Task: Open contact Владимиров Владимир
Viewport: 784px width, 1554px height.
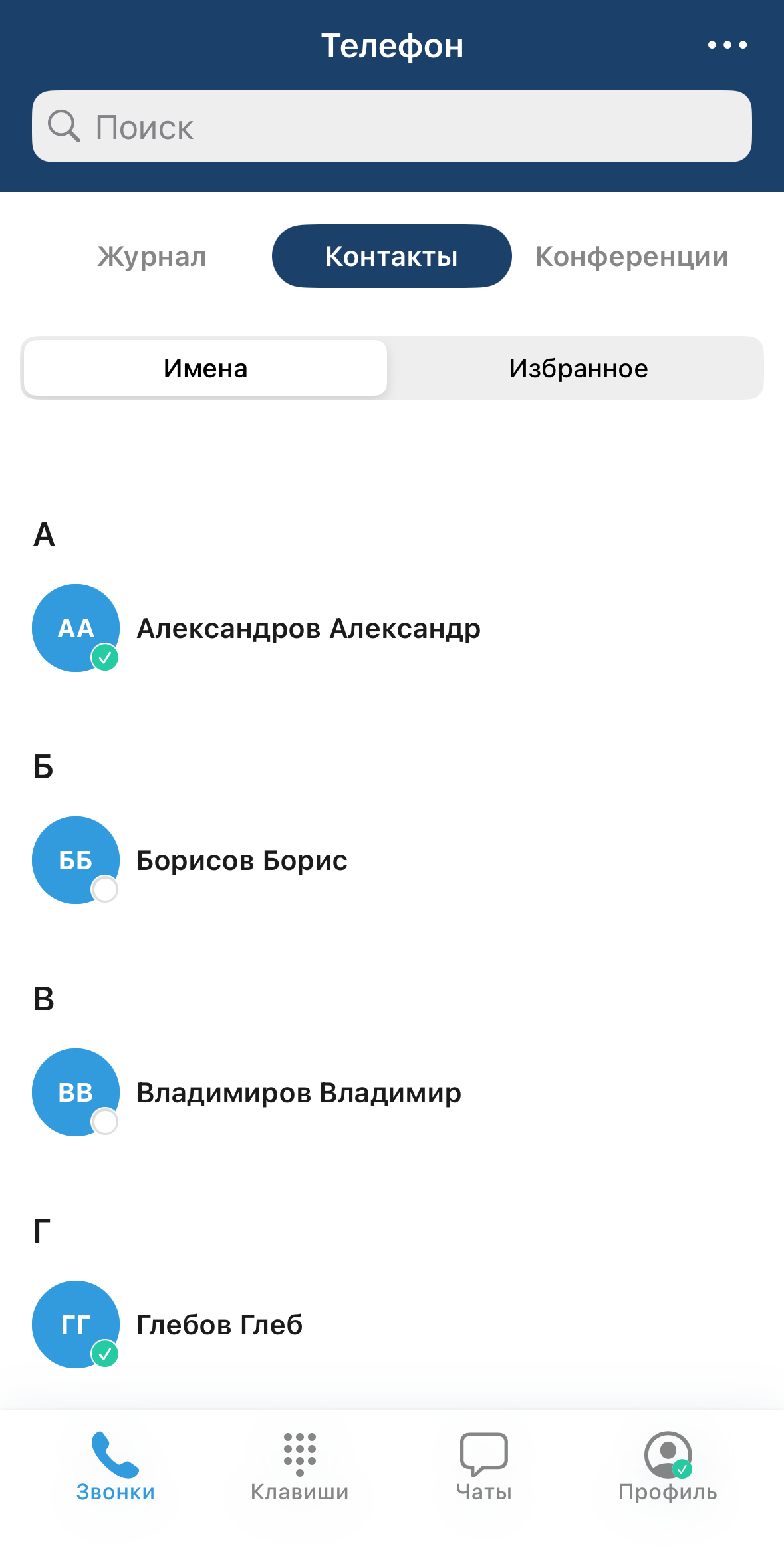Action: (x=299, y=1093)
